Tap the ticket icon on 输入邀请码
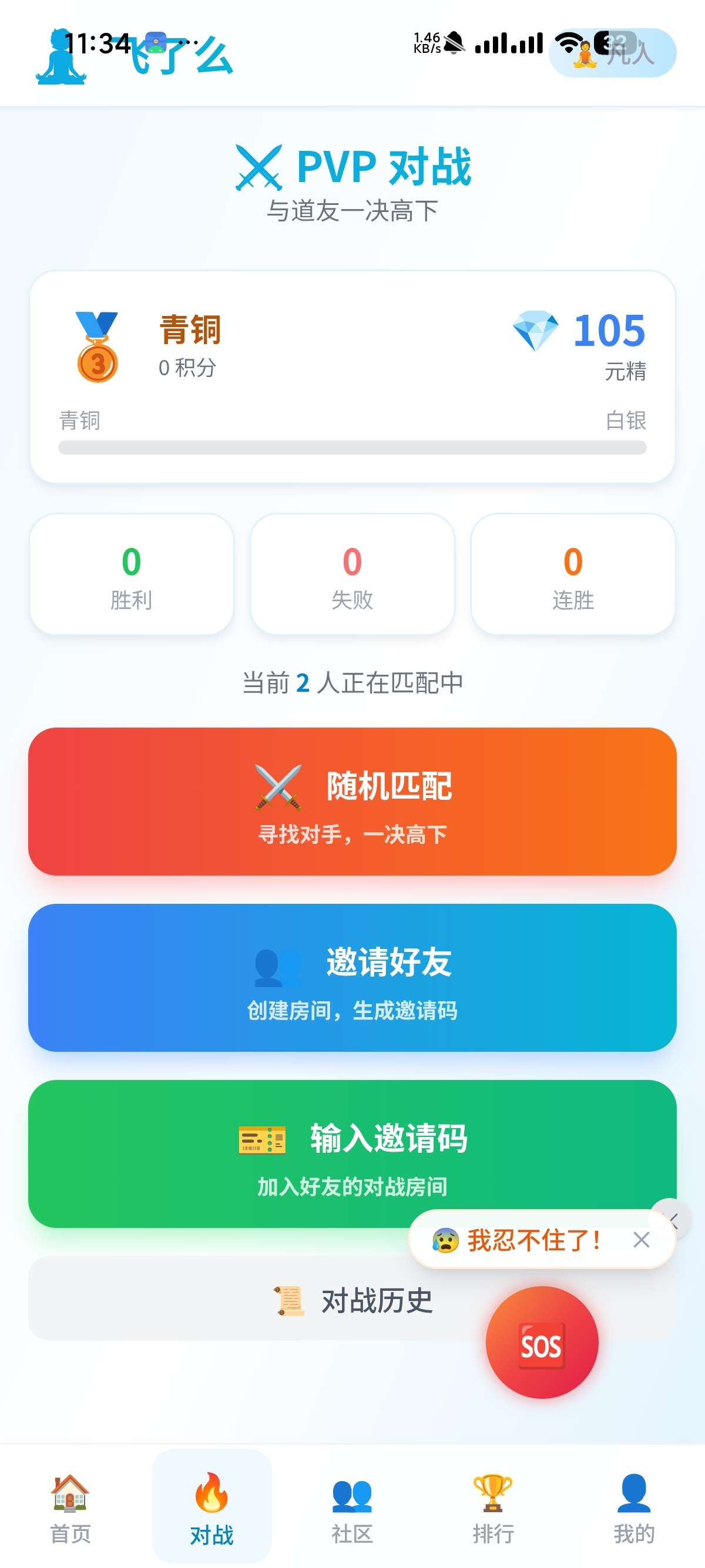 (x=262, y=1140)
